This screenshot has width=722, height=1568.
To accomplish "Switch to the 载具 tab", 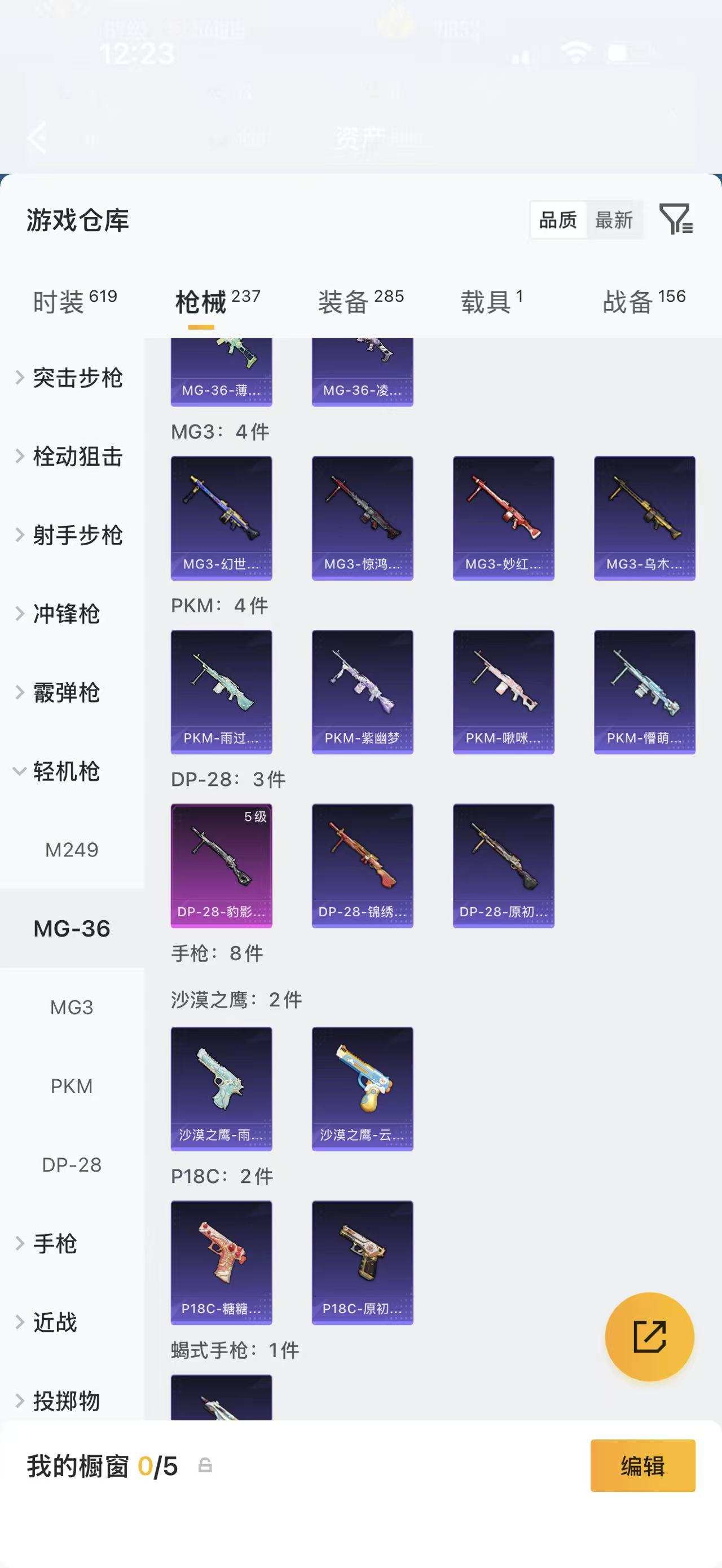I will pyautogui.click(x=491, y=302).
